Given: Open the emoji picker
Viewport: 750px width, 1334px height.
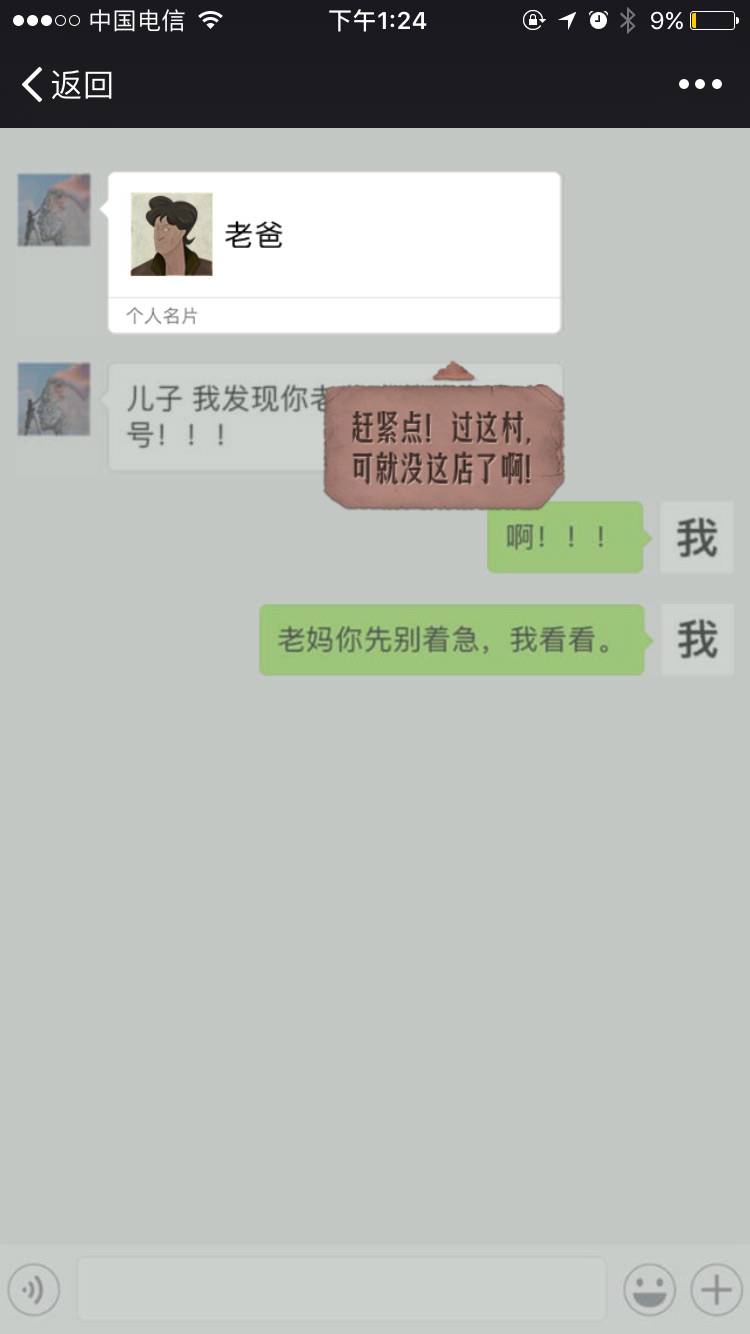Looking at the screenshot, I should point(650,1290).
